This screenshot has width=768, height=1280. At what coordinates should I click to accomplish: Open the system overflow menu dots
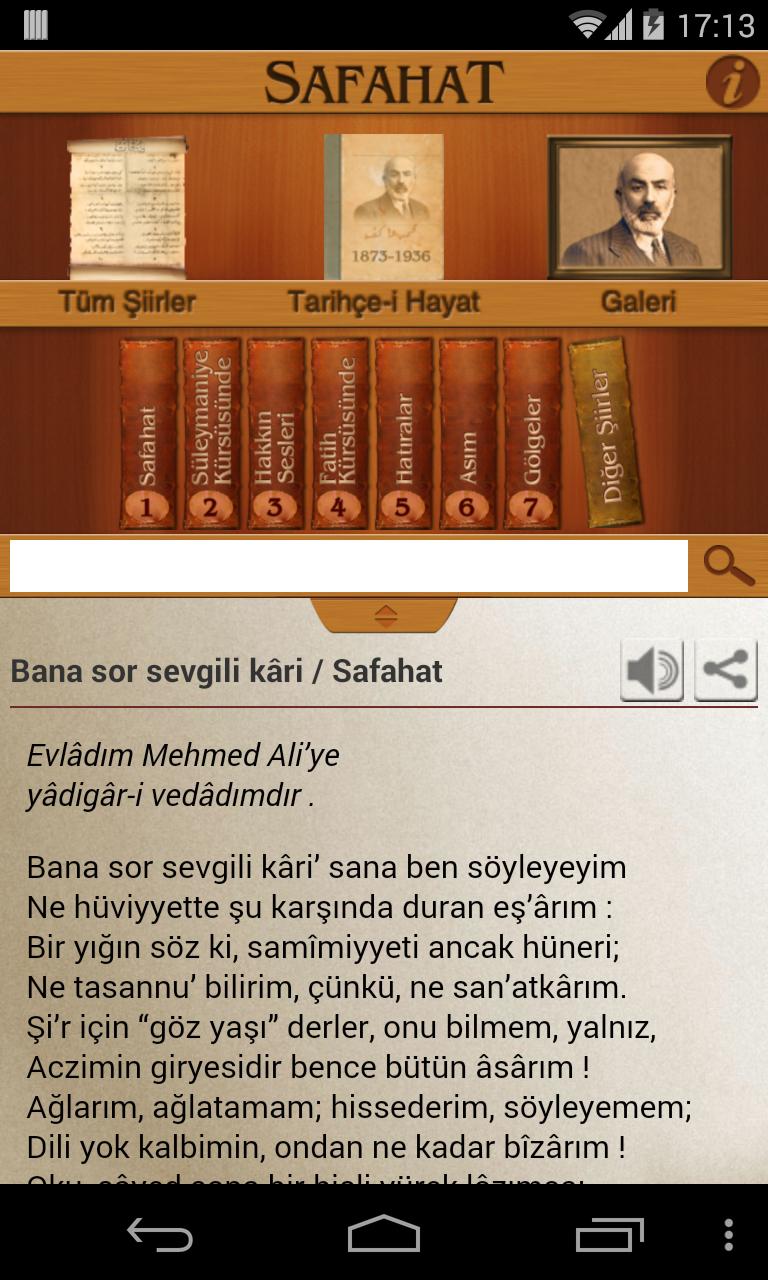728,1235
